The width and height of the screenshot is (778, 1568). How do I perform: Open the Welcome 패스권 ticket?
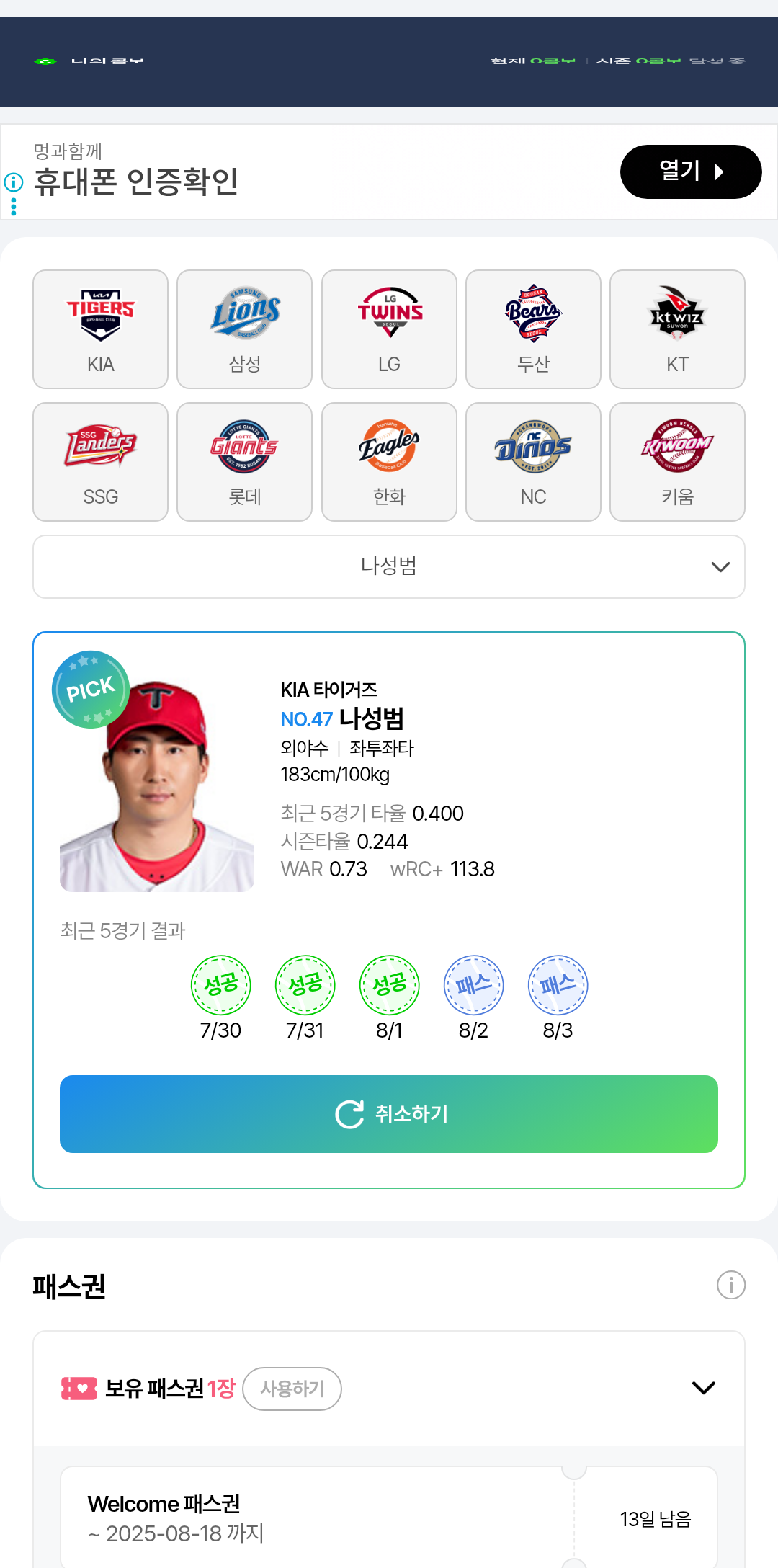click(x=389, y=1518)
